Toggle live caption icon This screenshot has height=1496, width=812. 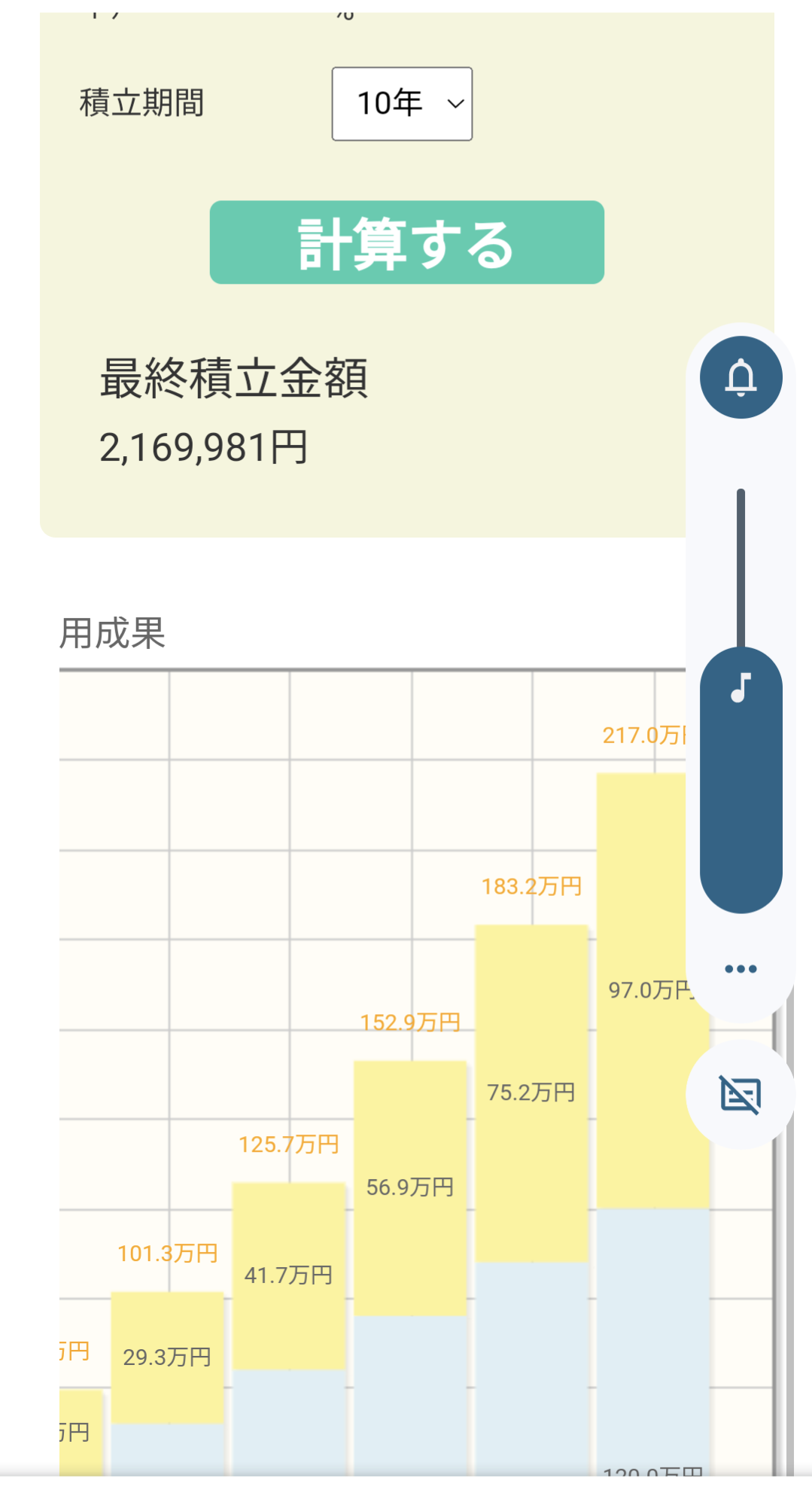coord(741,1095)
